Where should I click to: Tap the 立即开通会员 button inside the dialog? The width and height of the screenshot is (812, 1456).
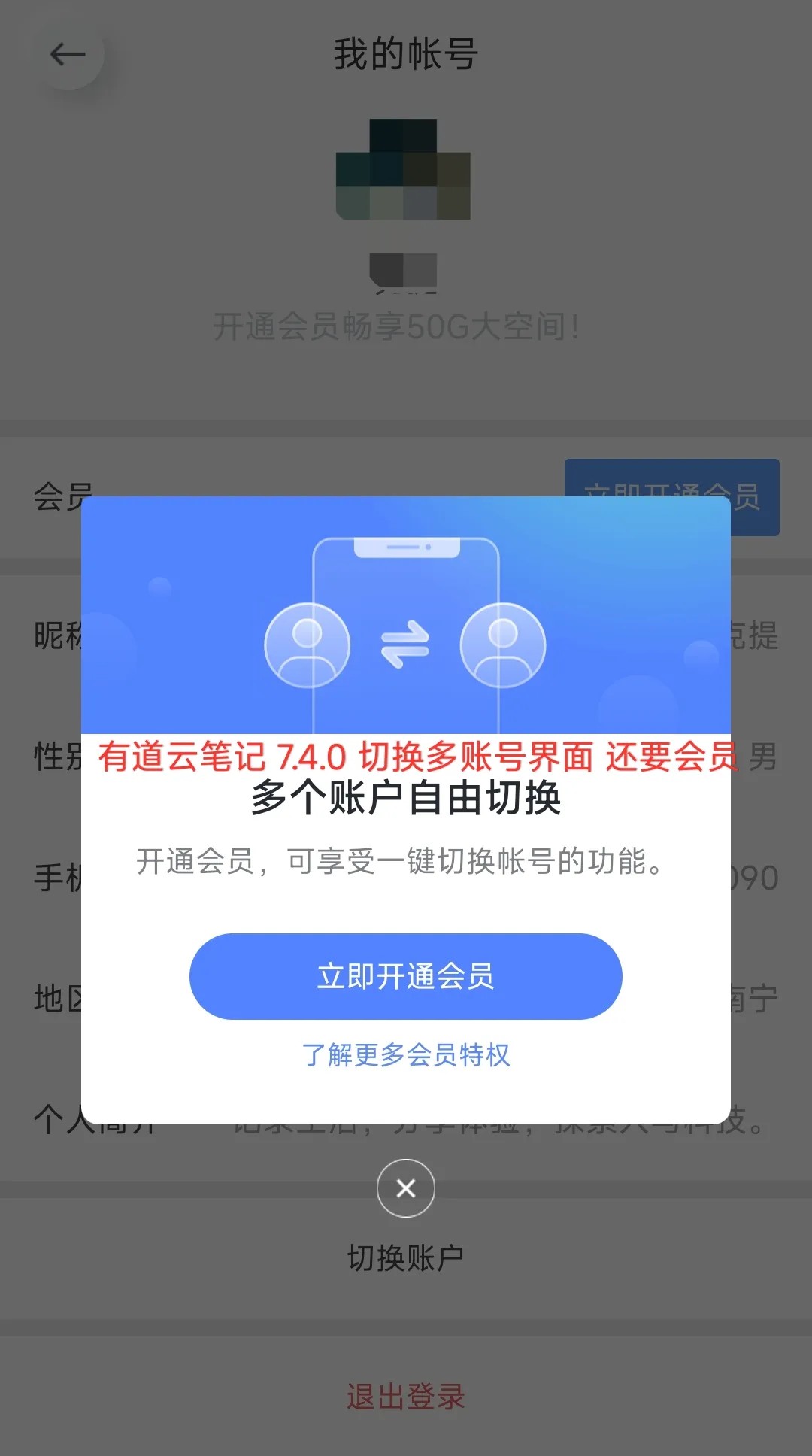pyautogui.click(x=406, y=976)
